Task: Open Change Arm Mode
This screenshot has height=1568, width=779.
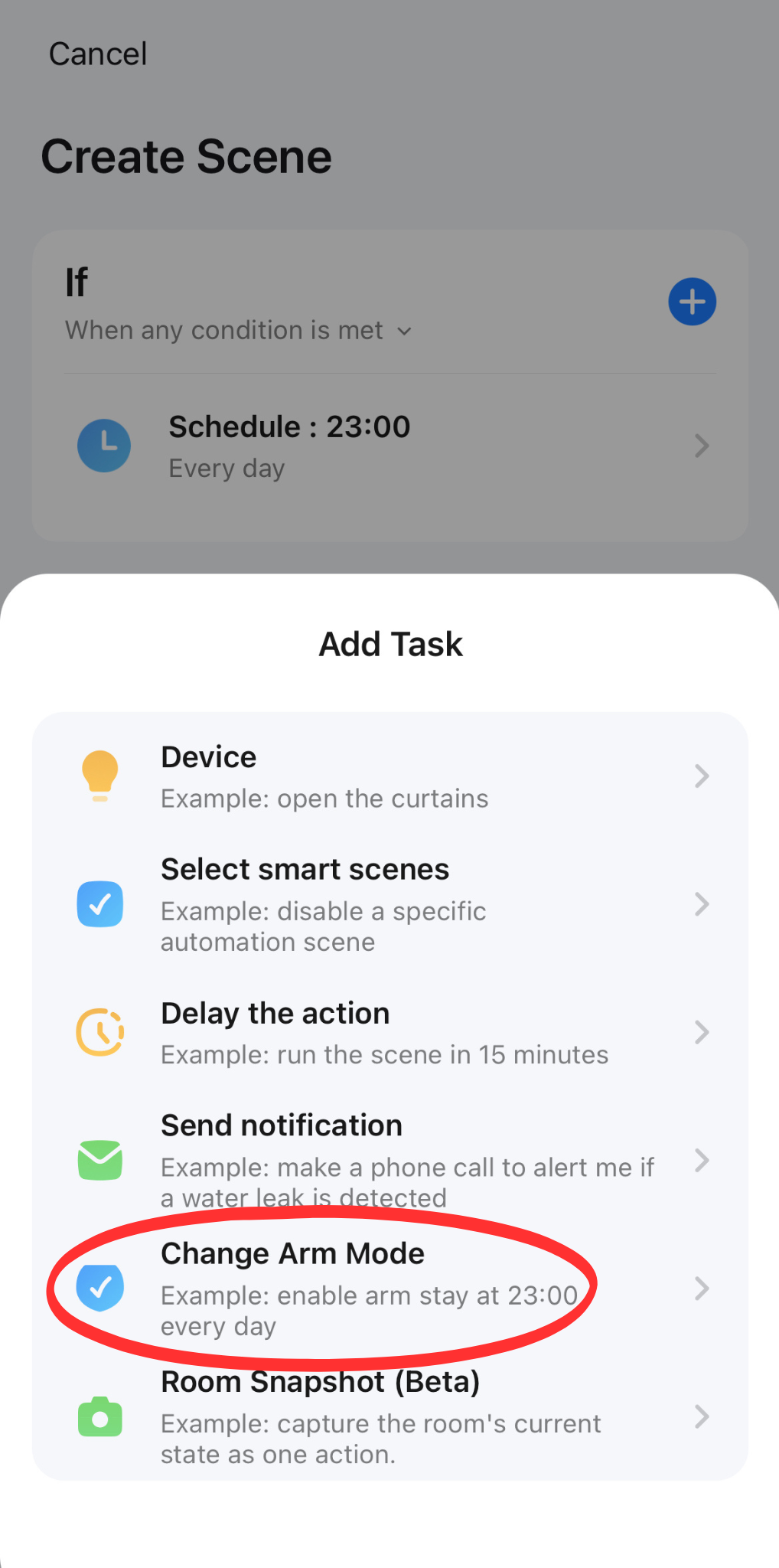Action: point(390,1289)
